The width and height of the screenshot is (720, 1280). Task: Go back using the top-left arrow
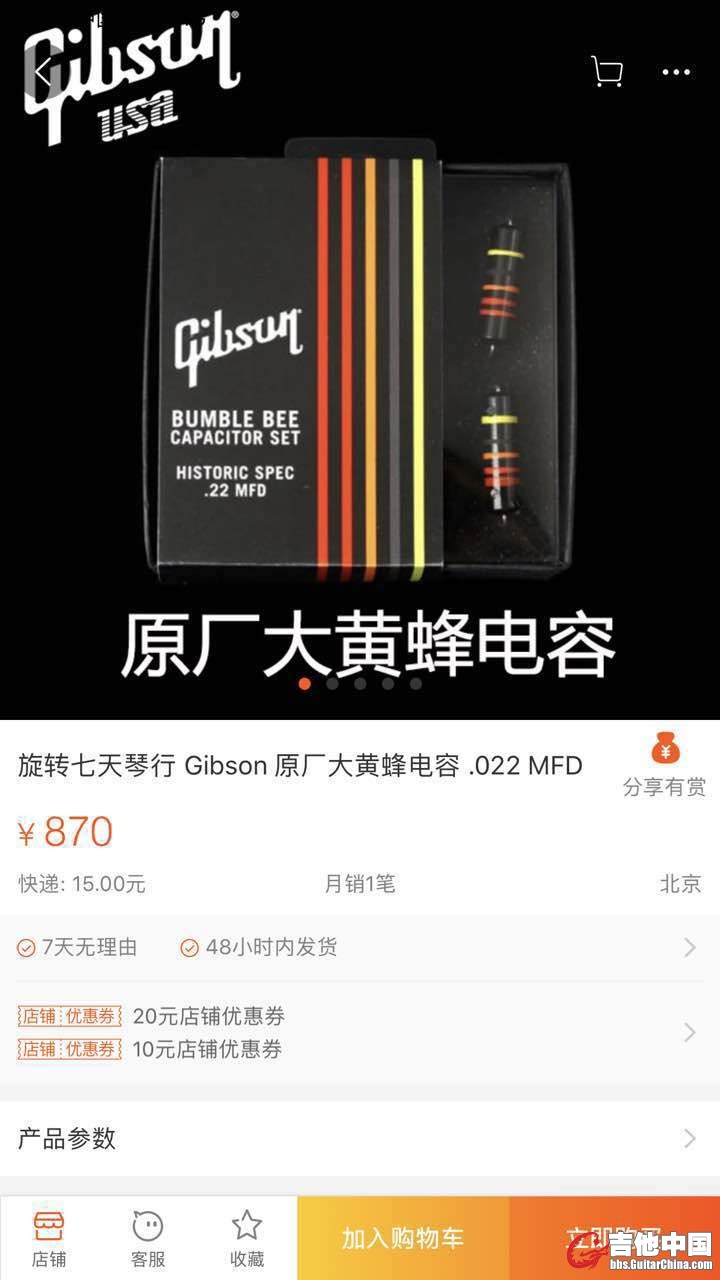[42, 72]
